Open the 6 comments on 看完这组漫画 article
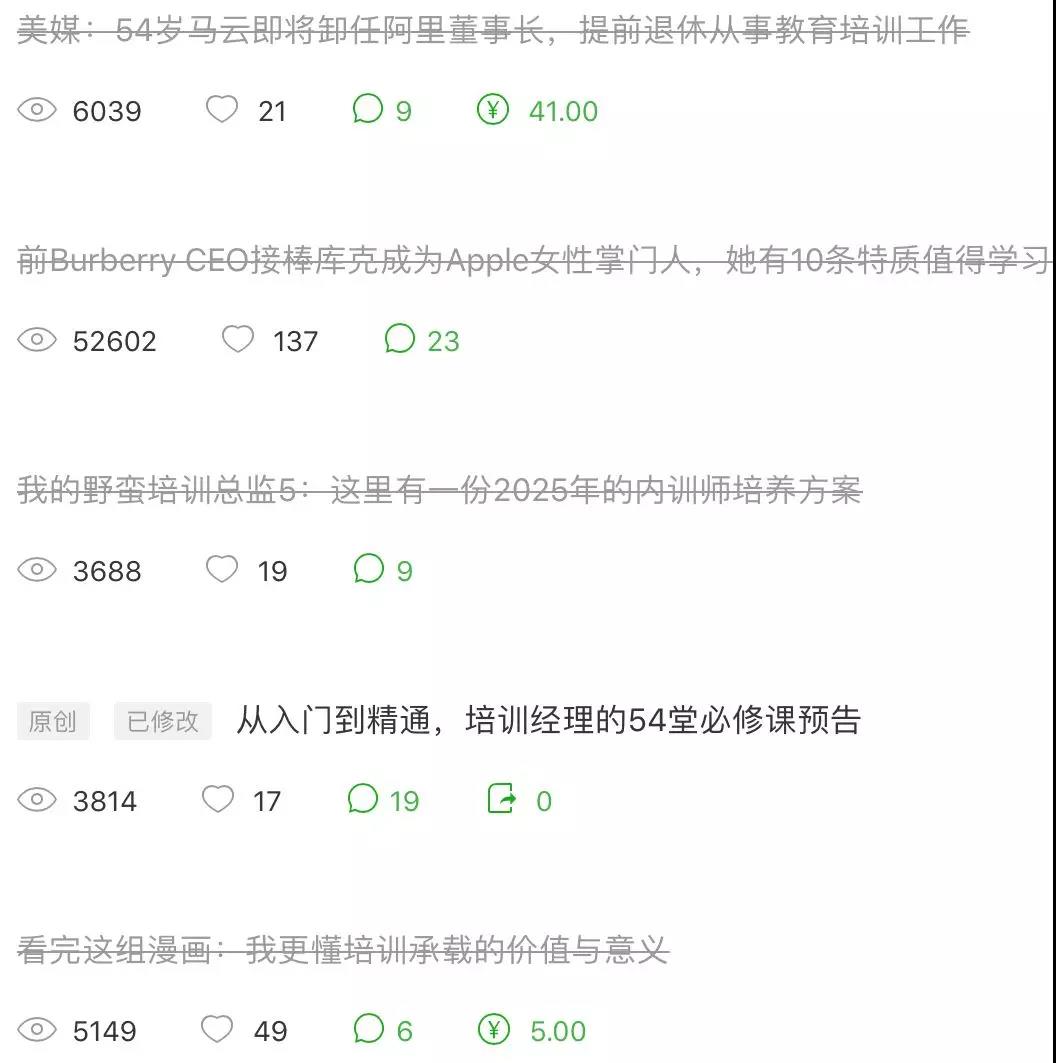1056x1063 pixels. click(x=383, y=1031)
